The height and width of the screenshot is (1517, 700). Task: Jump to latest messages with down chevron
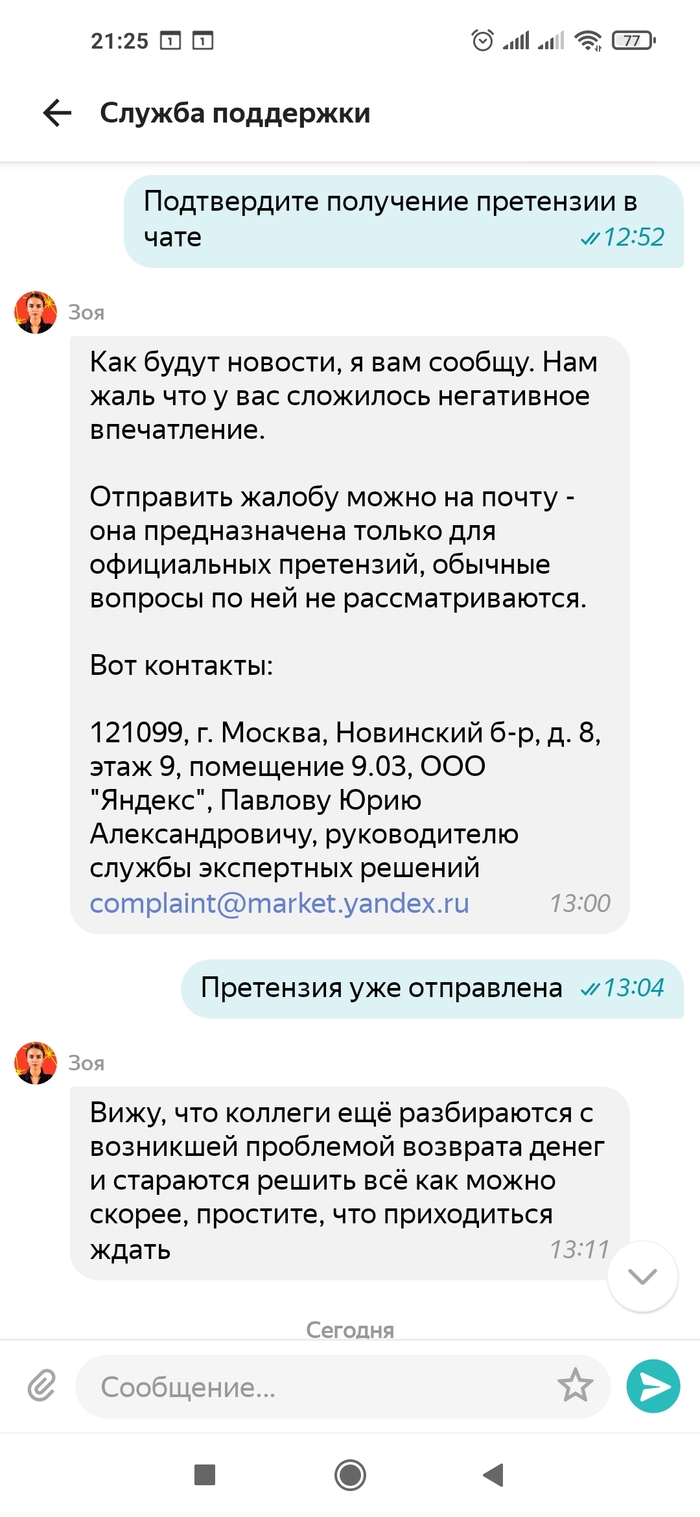(642, 1276)
